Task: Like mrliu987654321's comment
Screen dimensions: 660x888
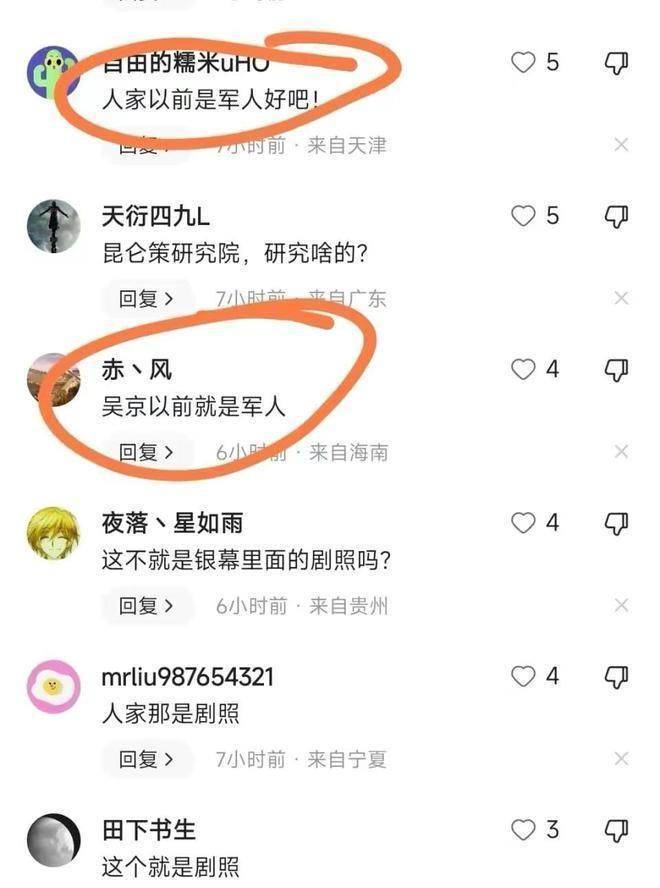Action: (x=524, y=677)
